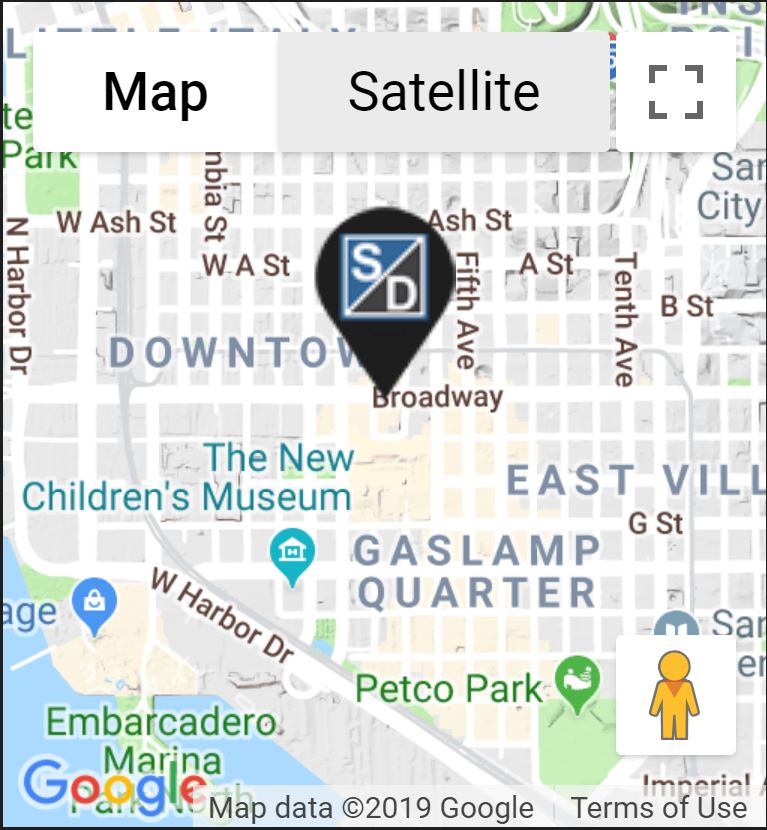
Task: Switch to Satellite view
Action: [x=443, y=92]
